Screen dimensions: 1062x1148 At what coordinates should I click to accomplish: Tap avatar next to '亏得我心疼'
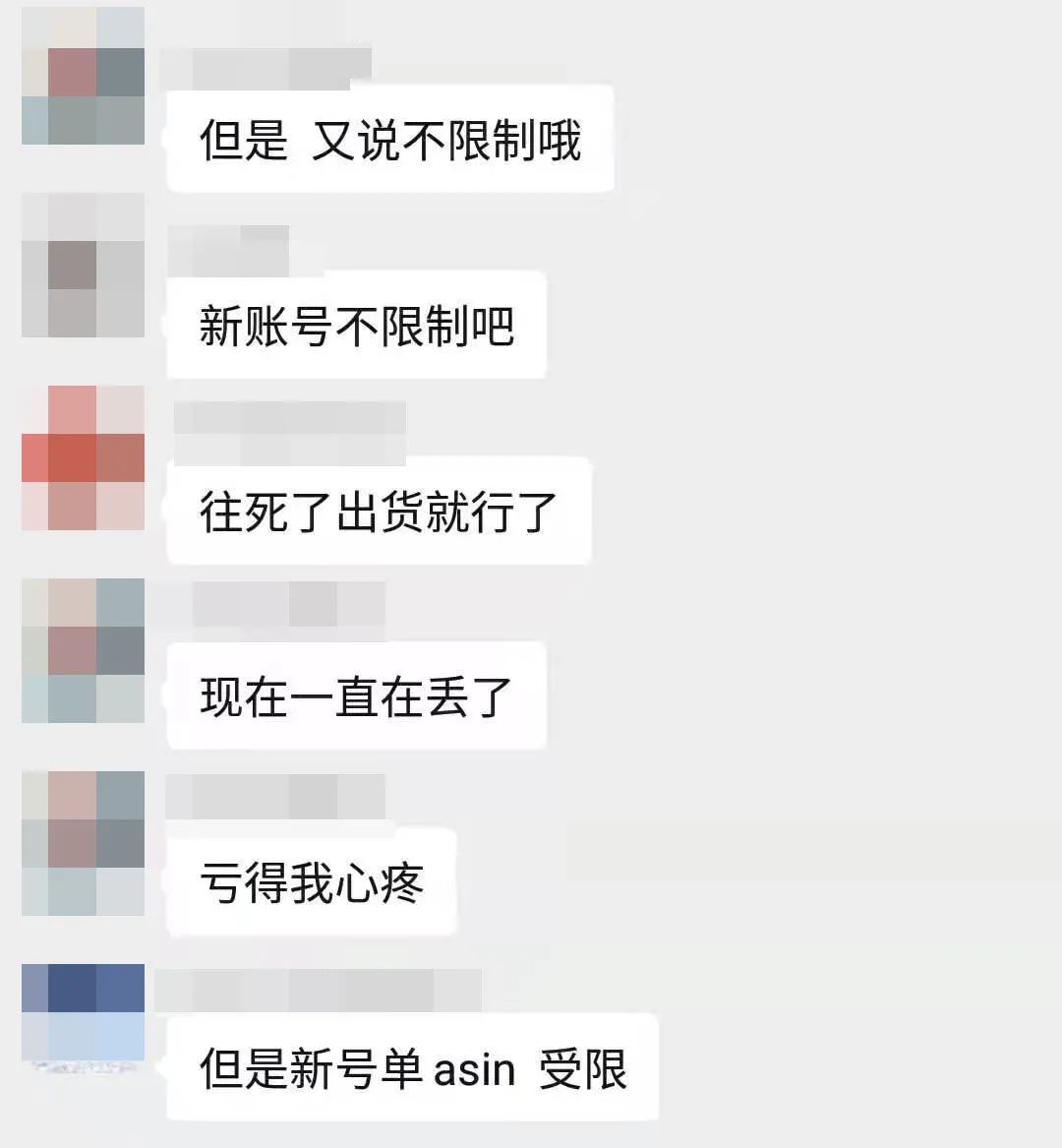(x=83, y=844)
